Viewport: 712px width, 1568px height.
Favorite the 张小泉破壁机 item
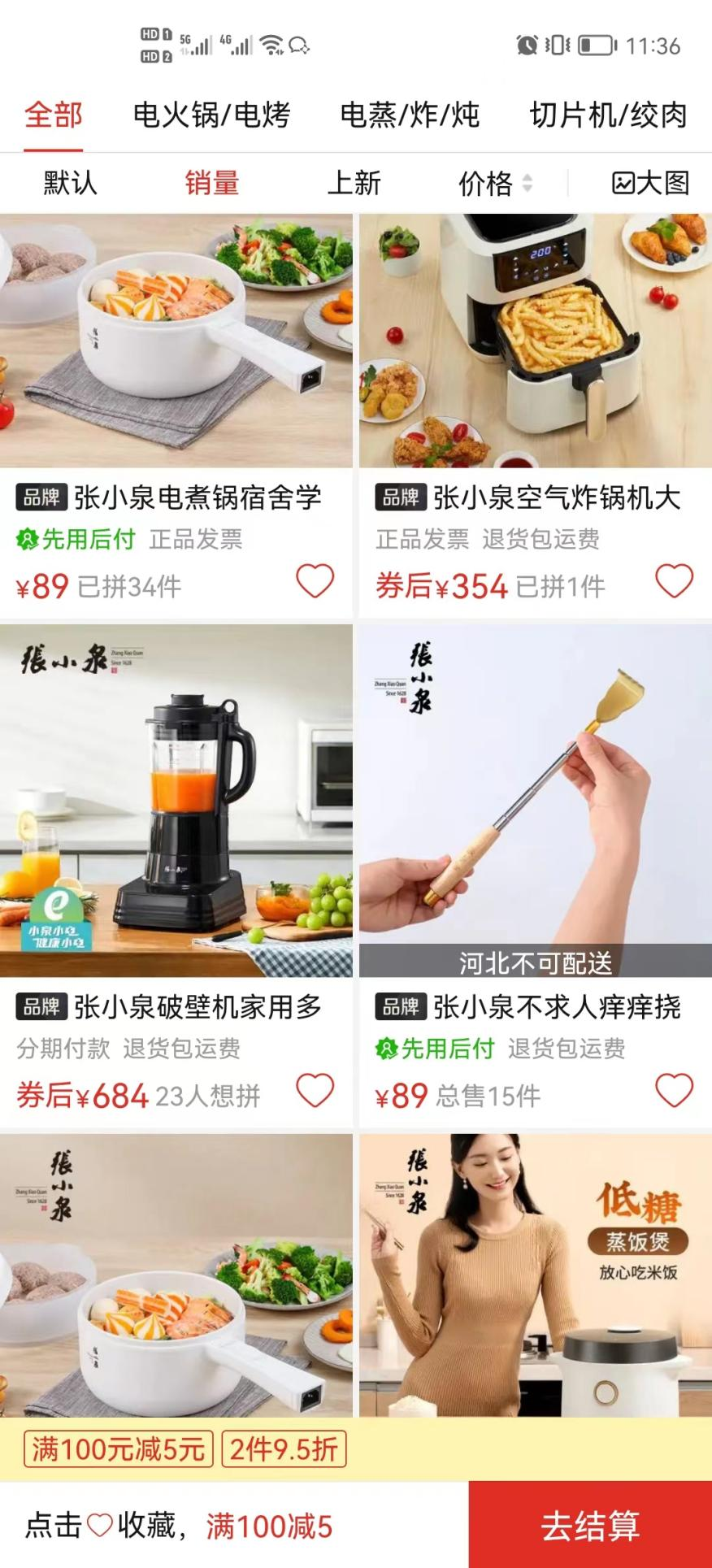[315, 1090]
